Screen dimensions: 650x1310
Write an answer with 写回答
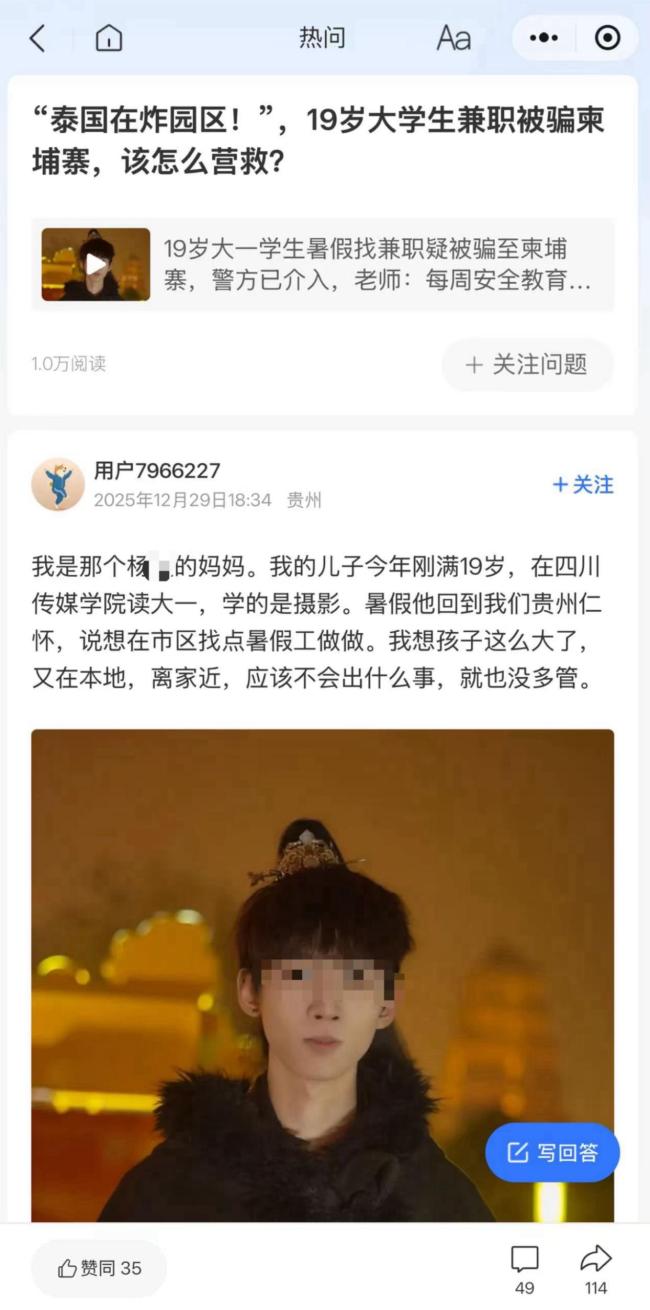click(552, 1152)
